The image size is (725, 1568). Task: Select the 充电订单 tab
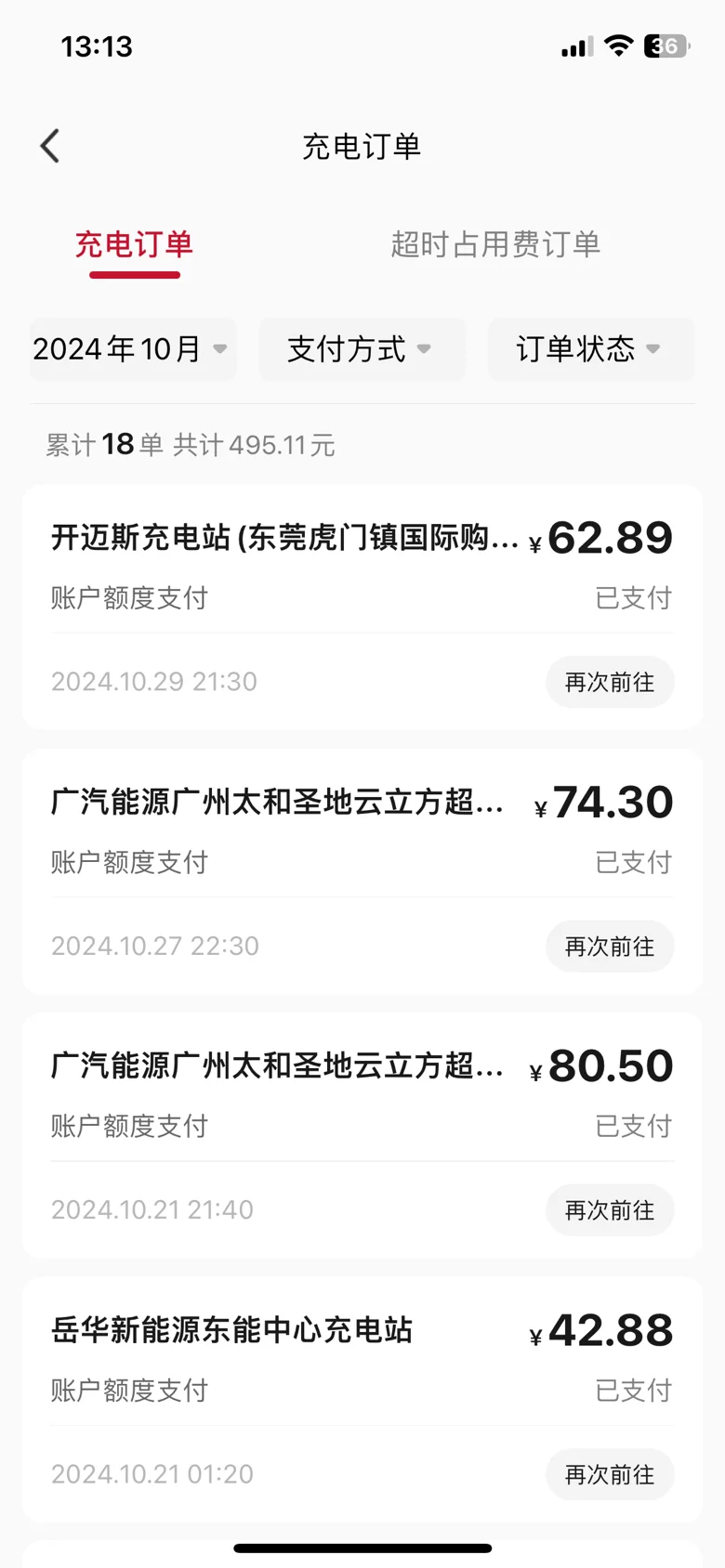tap(134, 244)
